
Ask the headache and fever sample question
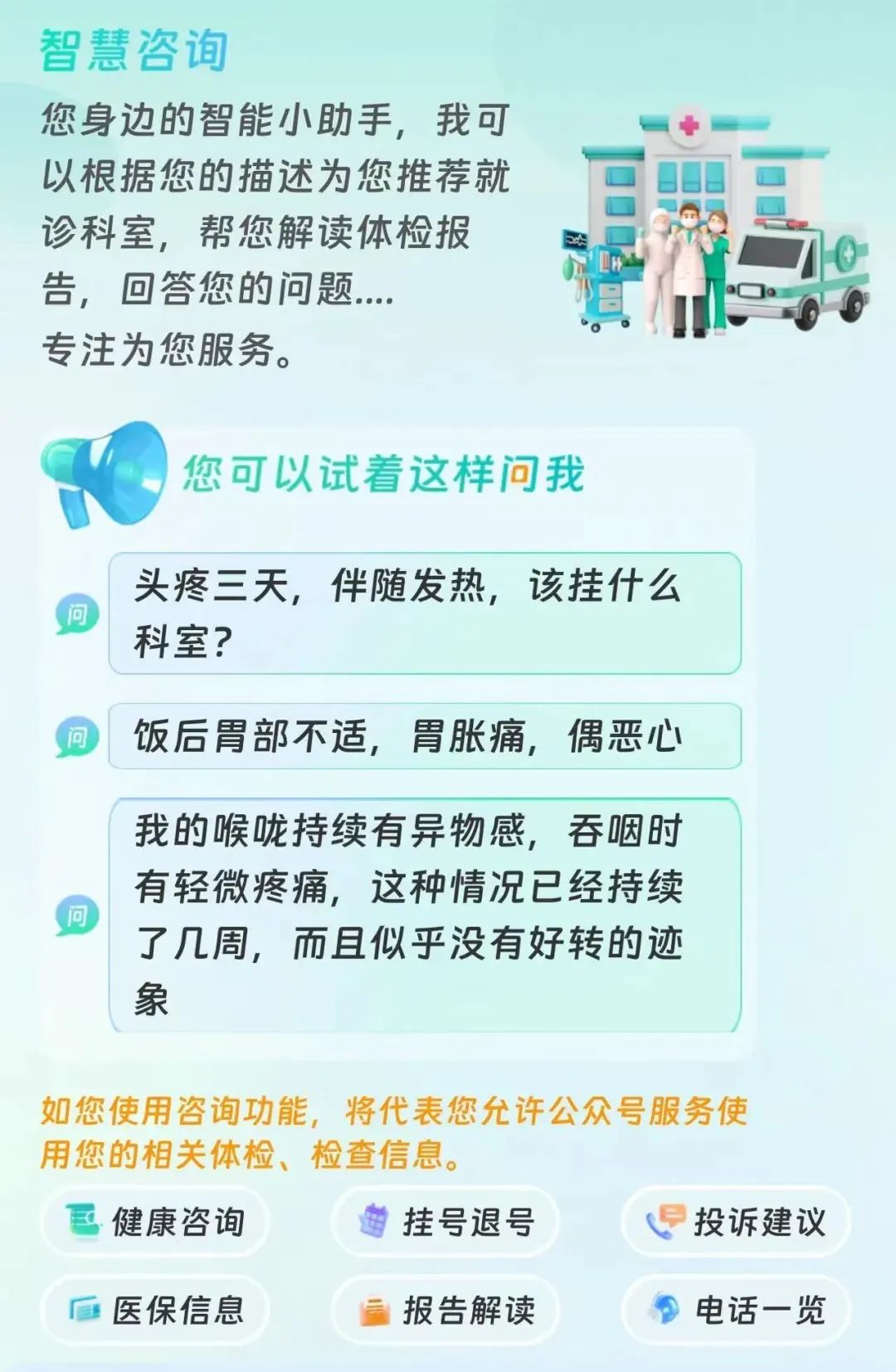(x=424, y=613)
